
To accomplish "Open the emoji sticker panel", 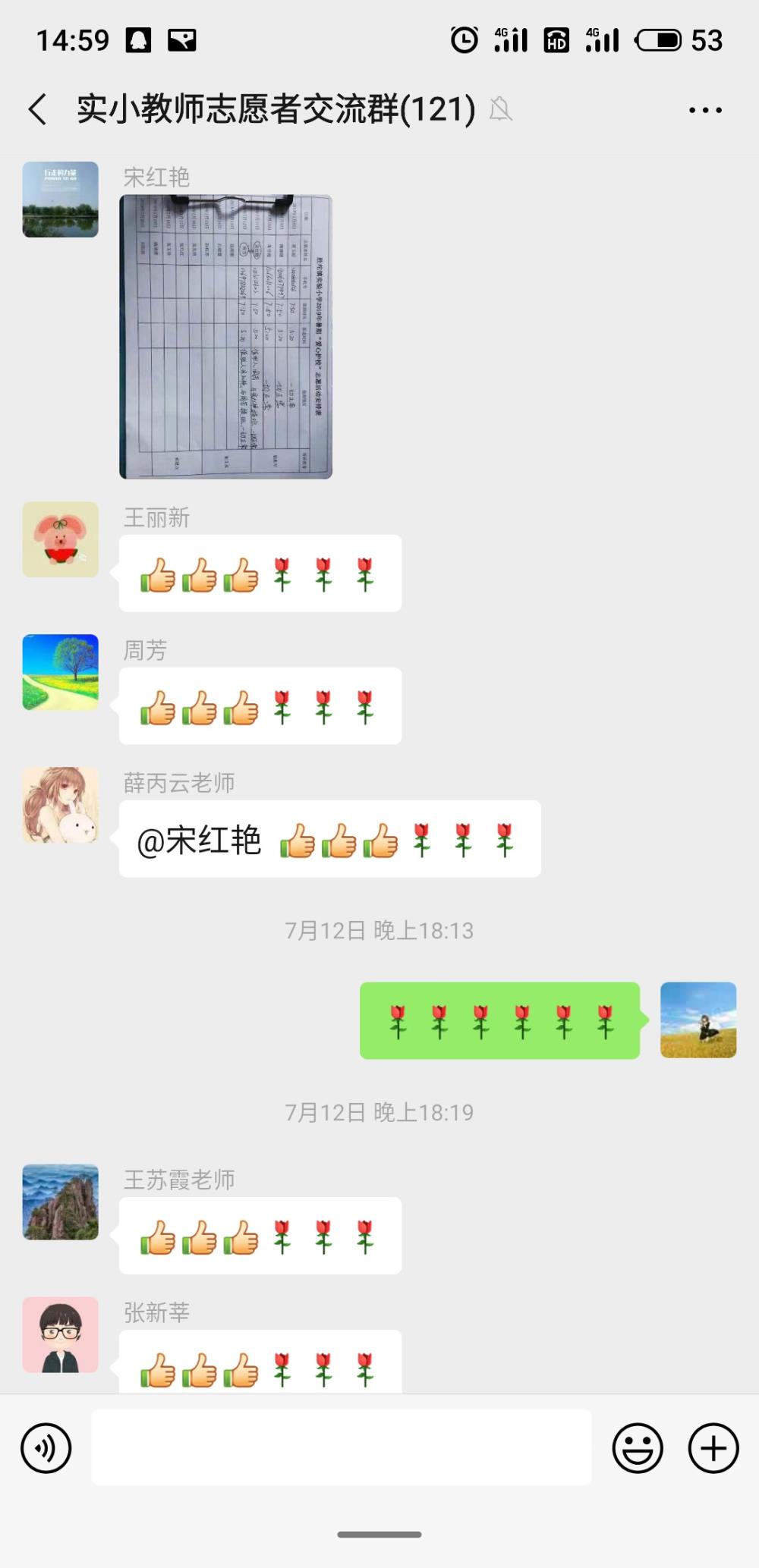I will [638, 1448].
